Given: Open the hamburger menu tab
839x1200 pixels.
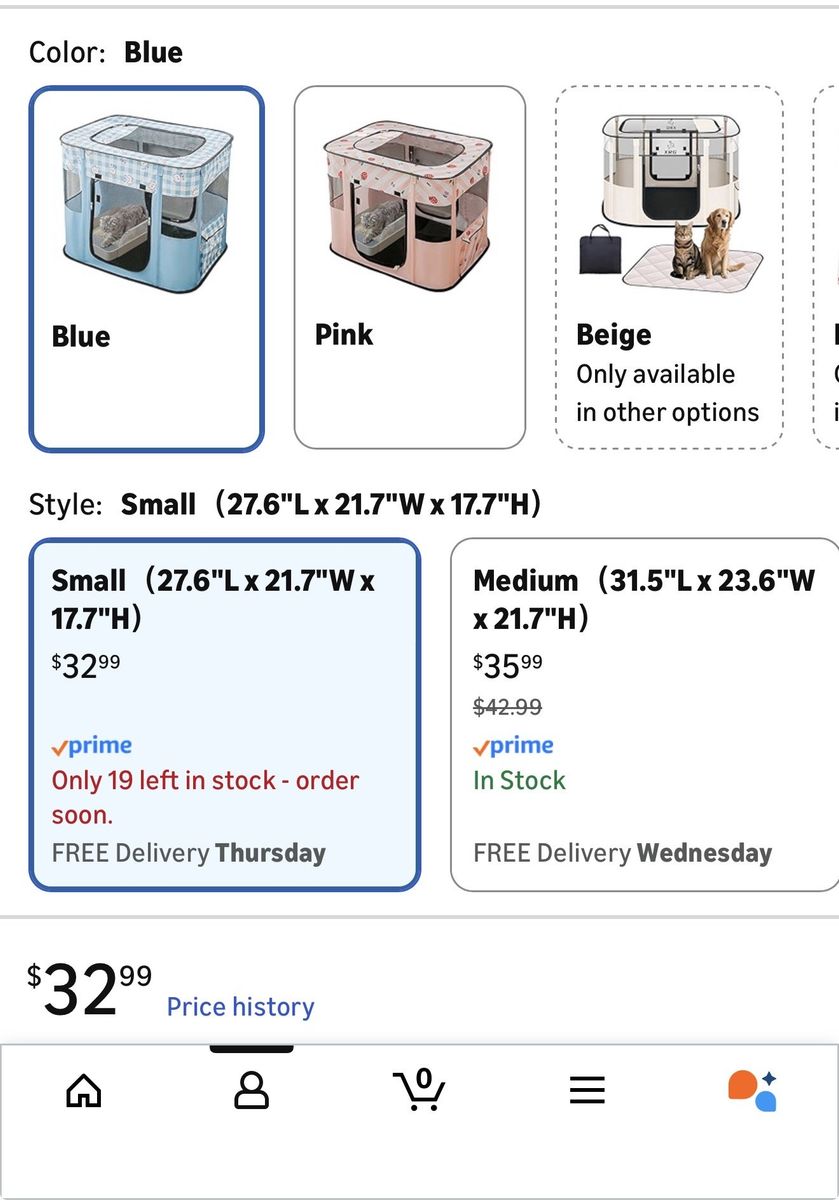Looking at the screenshot, I should coord(587,1090).
